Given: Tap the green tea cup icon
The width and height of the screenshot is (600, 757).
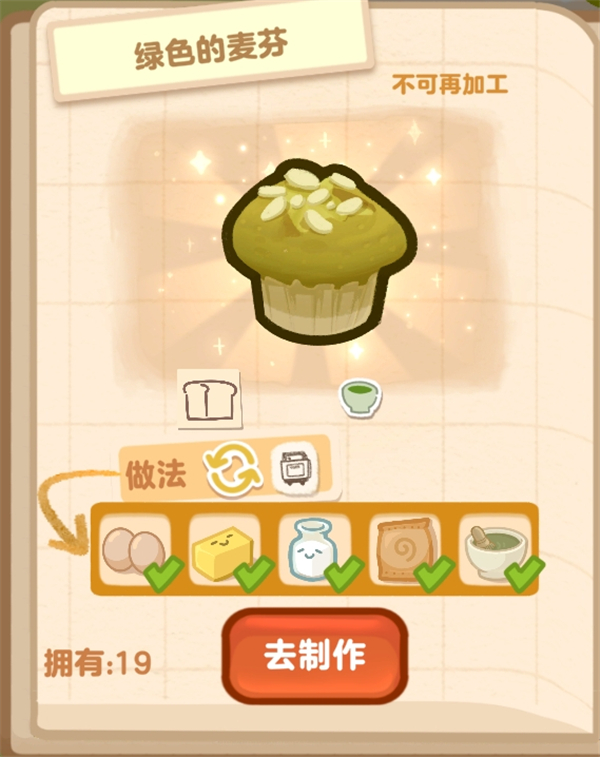Looking at the screenshot, I should pyautogui.click(x=358, y=397).
